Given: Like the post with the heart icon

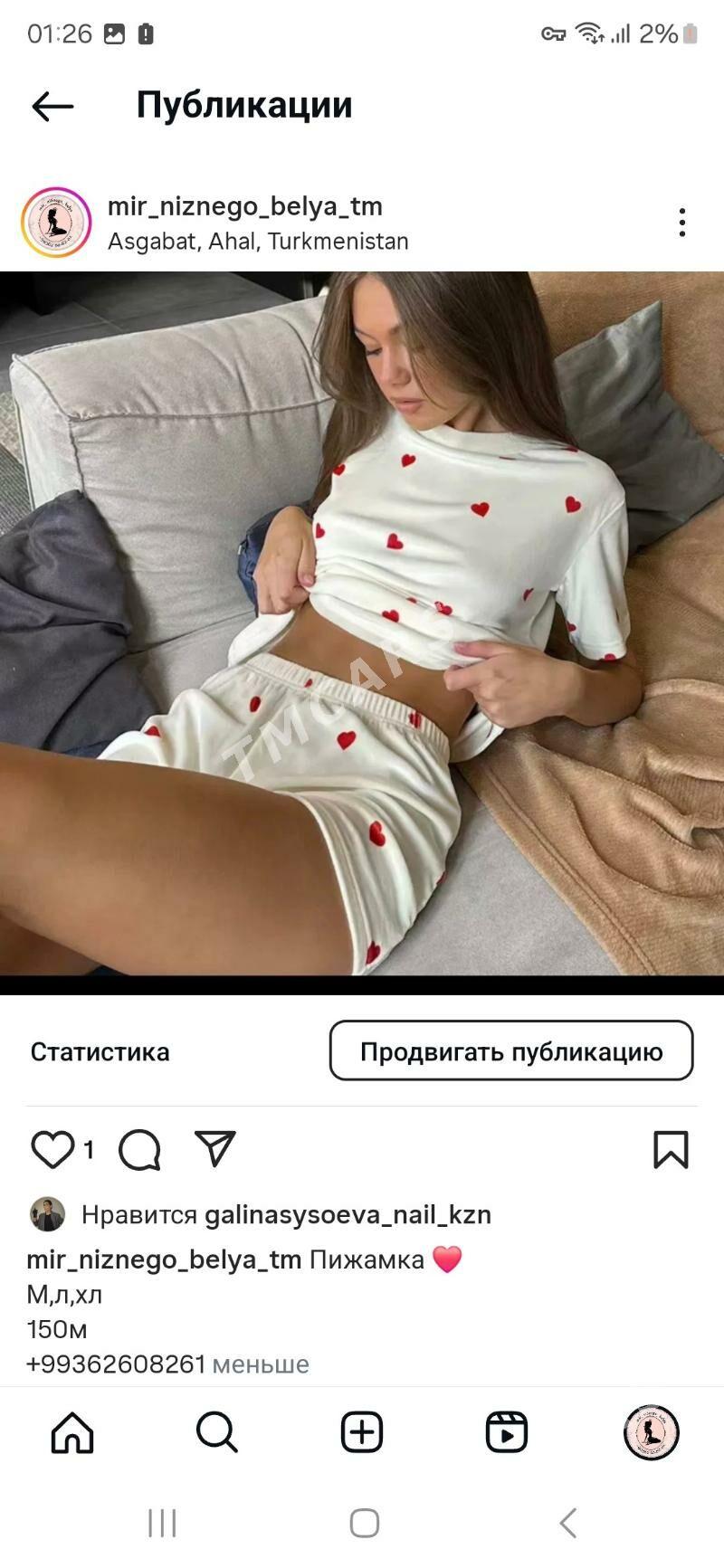Looking at the screenshot, I should coord(52,1150).
